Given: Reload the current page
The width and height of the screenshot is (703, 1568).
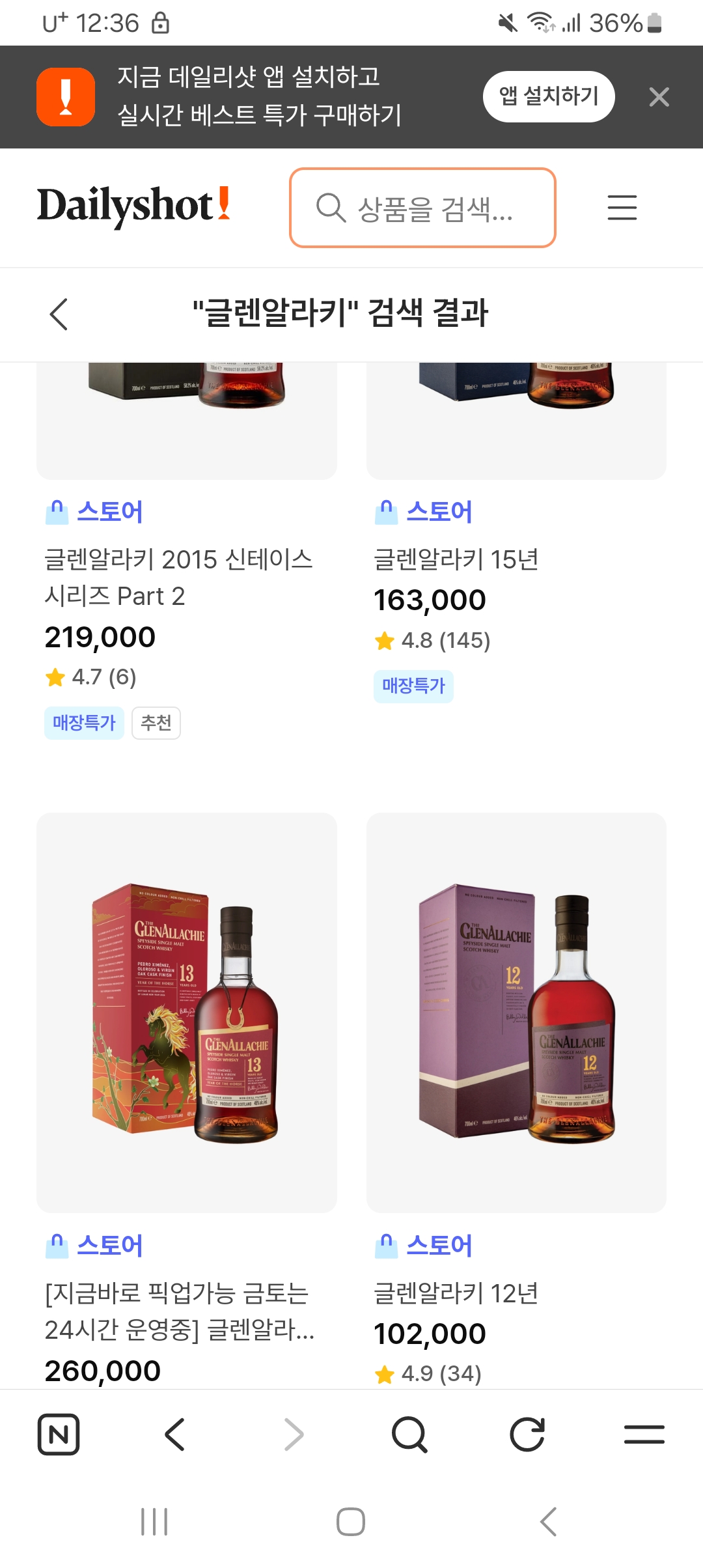Looking at the screenshot, I should coord(527,1435).
